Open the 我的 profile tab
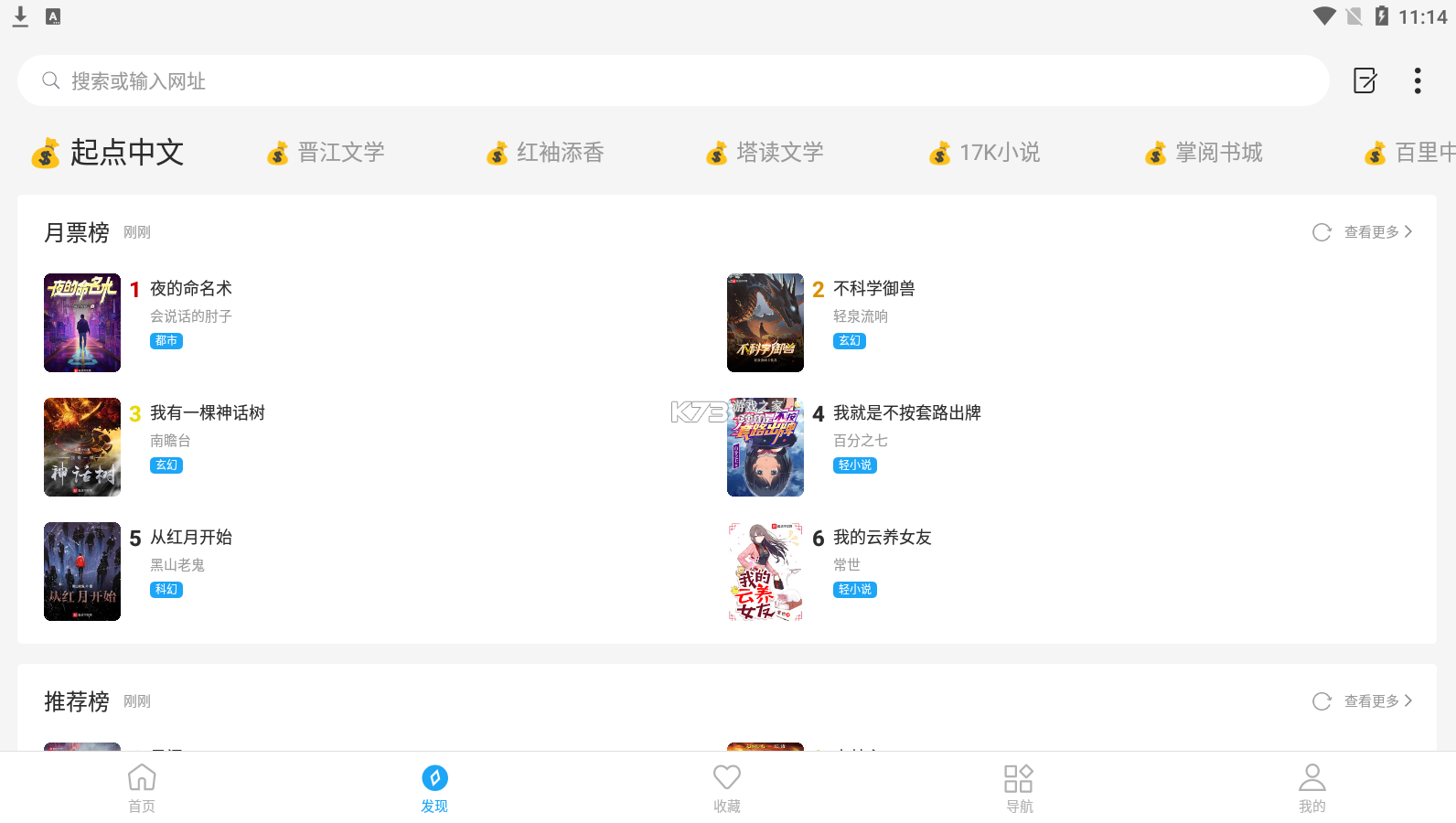Image resolution: width=1456 pixels, height=823 pixels. 1311,788
